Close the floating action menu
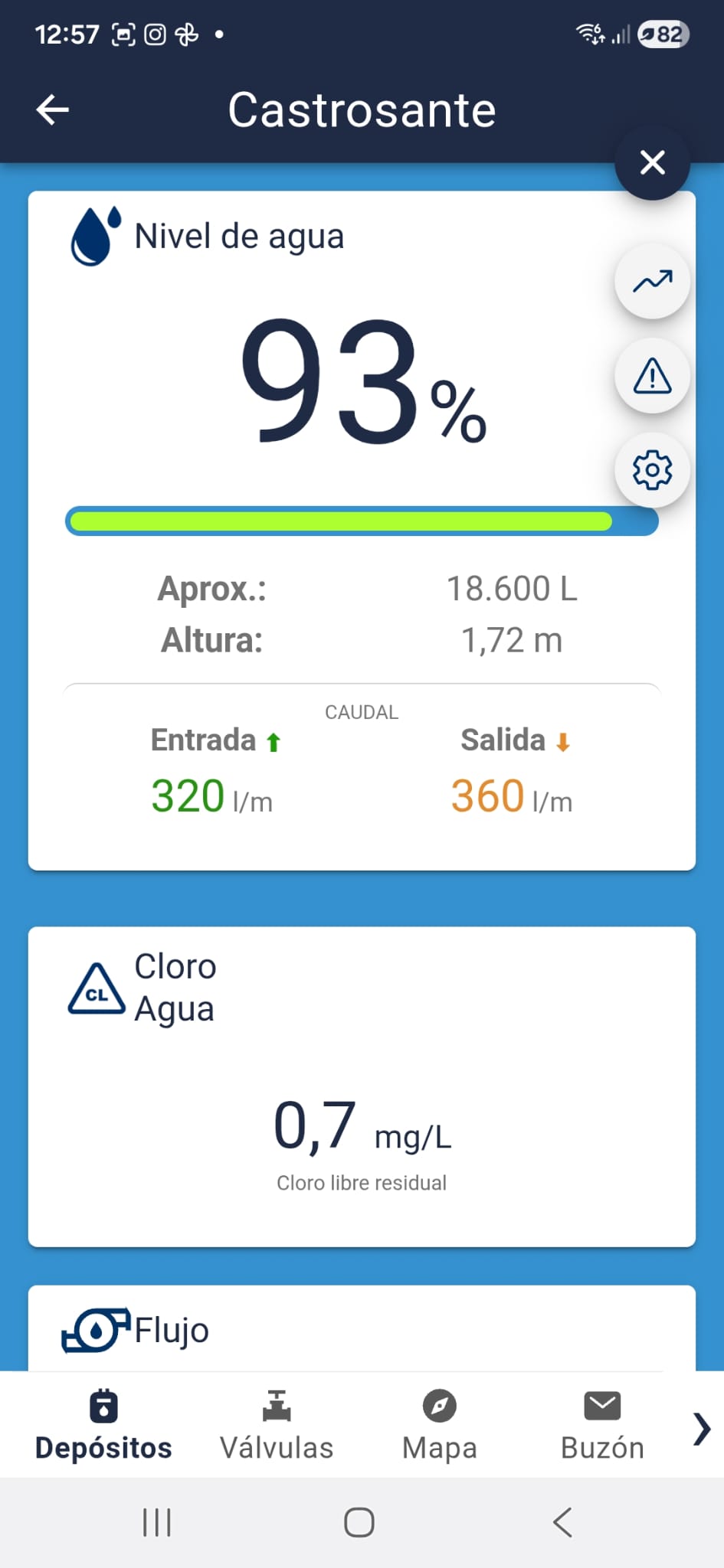Screen dimensions: 724x1568 pyautogui.click(x=652, y=162)
